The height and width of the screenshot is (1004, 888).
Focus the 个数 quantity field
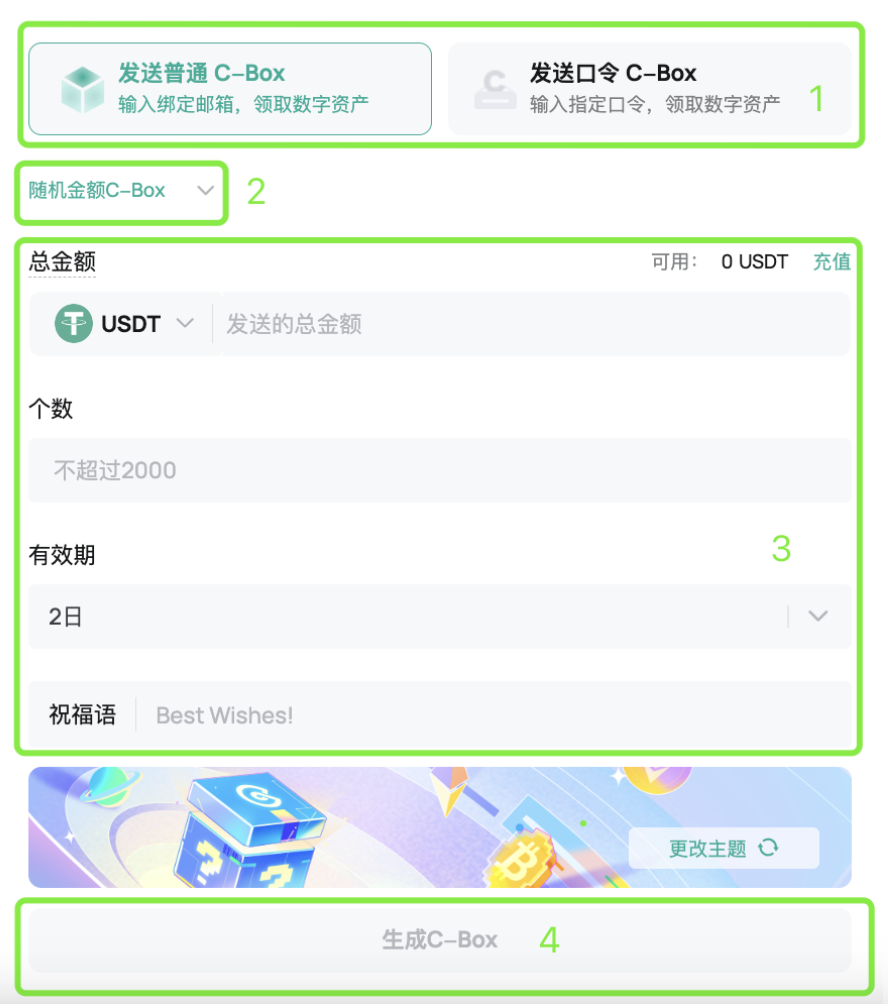tap(439, 470)
